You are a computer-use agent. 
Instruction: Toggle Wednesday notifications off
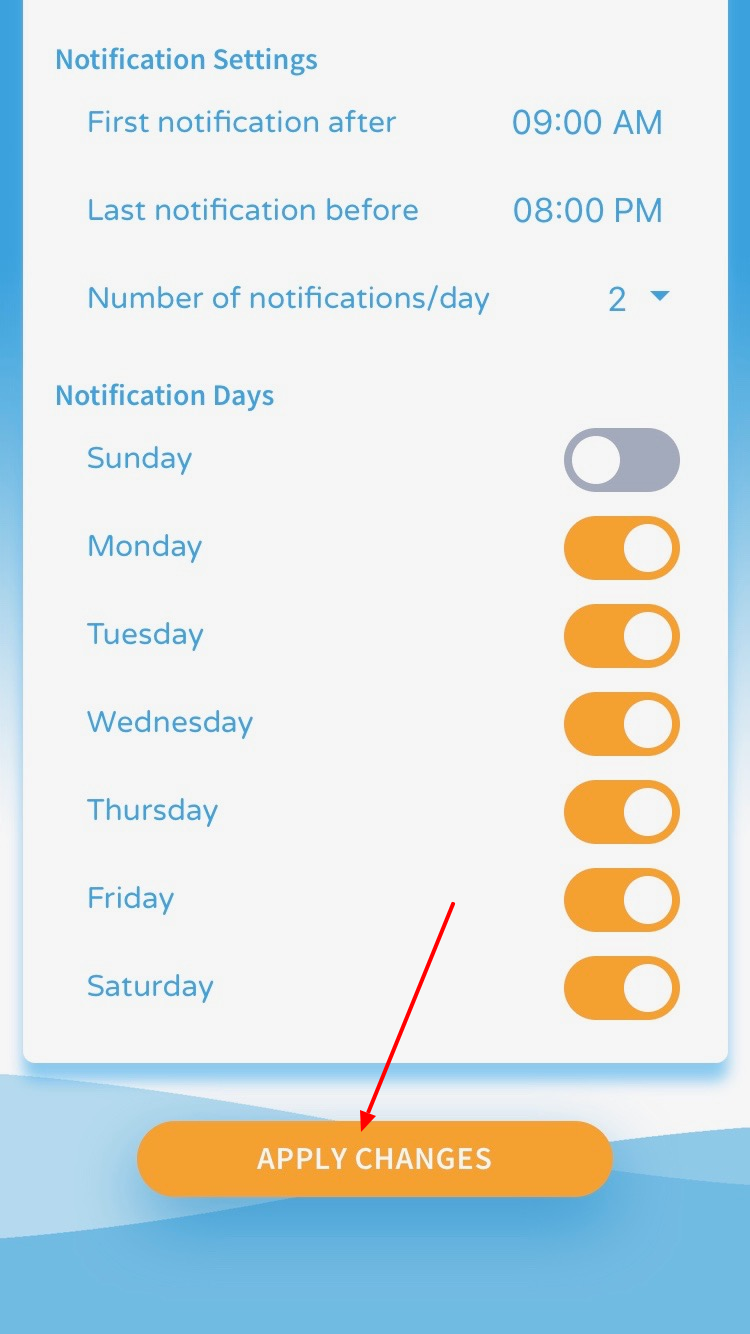click(621, 724)
